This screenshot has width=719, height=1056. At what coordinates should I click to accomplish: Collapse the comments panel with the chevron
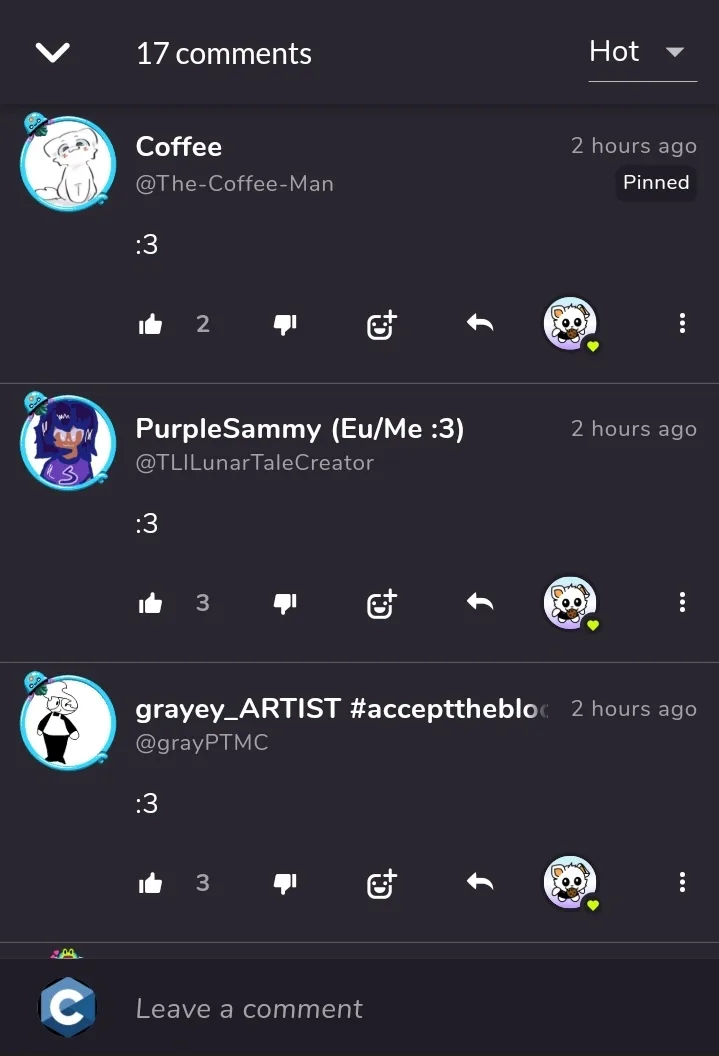(x=52, y=53)
